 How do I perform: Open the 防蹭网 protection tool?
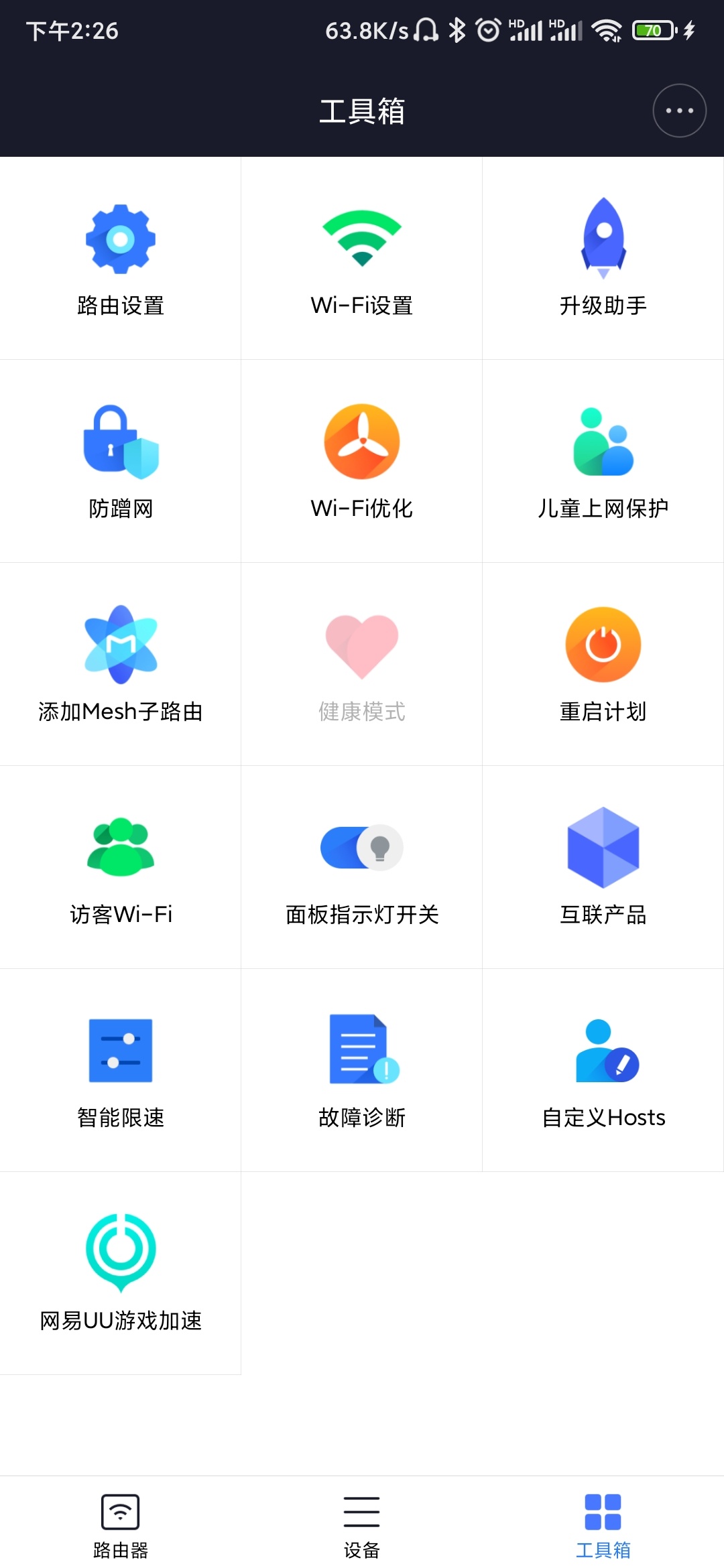click(121, 461)
